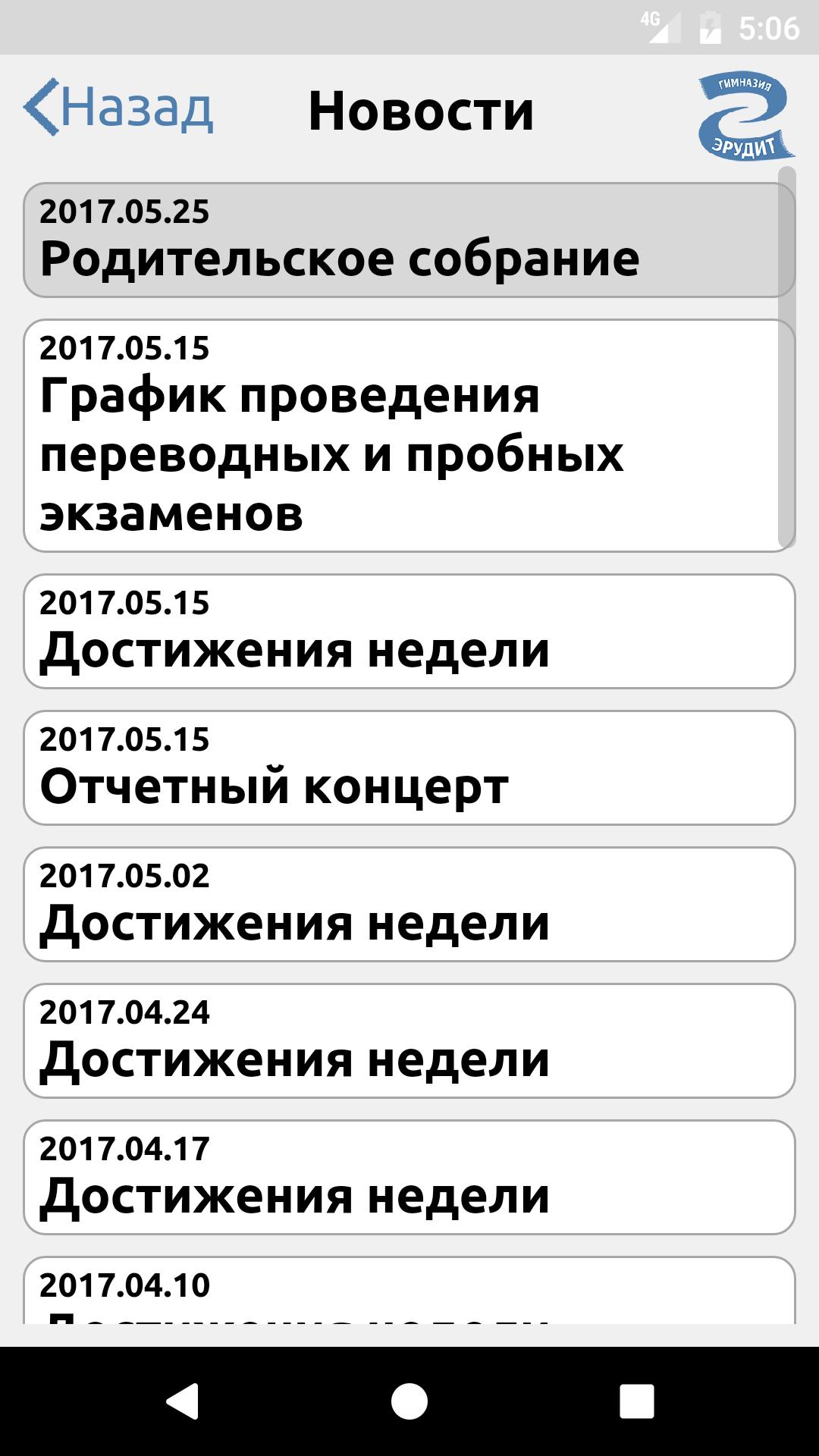Open the system recent apps view
The height and width of the screenshot is (1456, 819).
point(636,1401)
